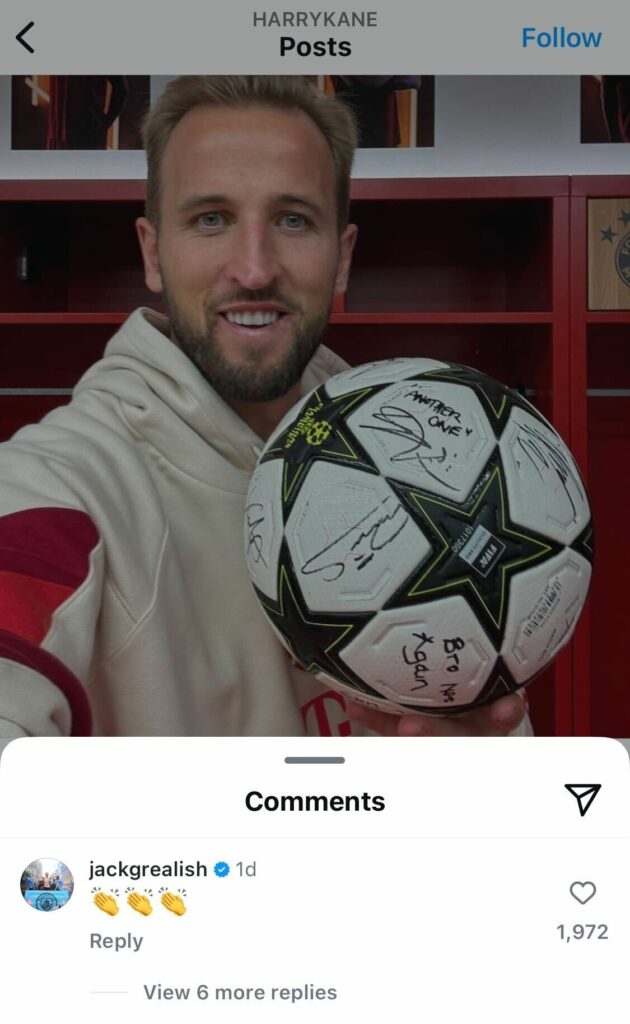Viewport: 630px width, 1024px height.
Task: Open the jackgrealish username link
Action: click(x=147, y=869)
